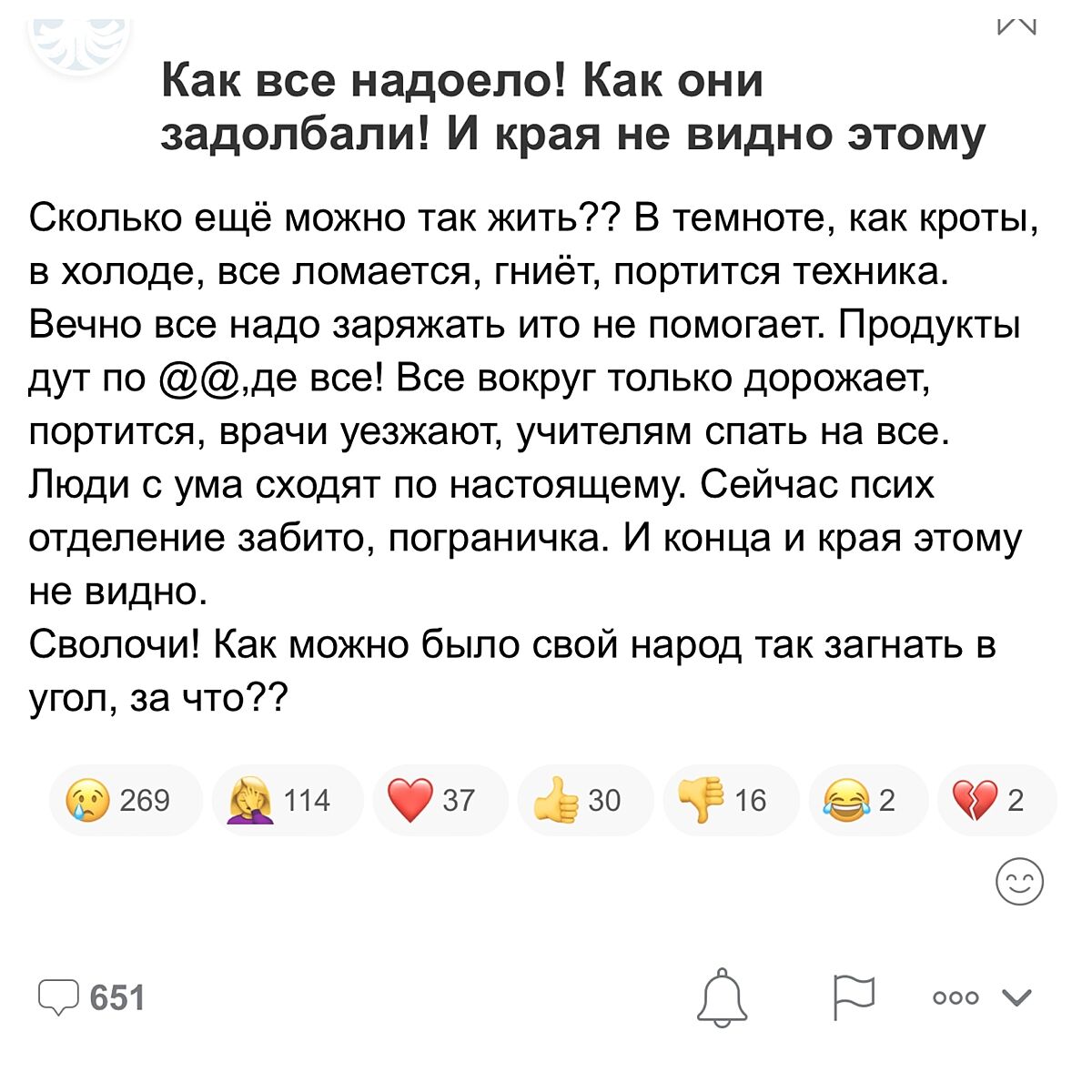Viewport: 1092px width, 1092px height.
Task: React with the laughing tears emoji
Action: click(867, 800)
